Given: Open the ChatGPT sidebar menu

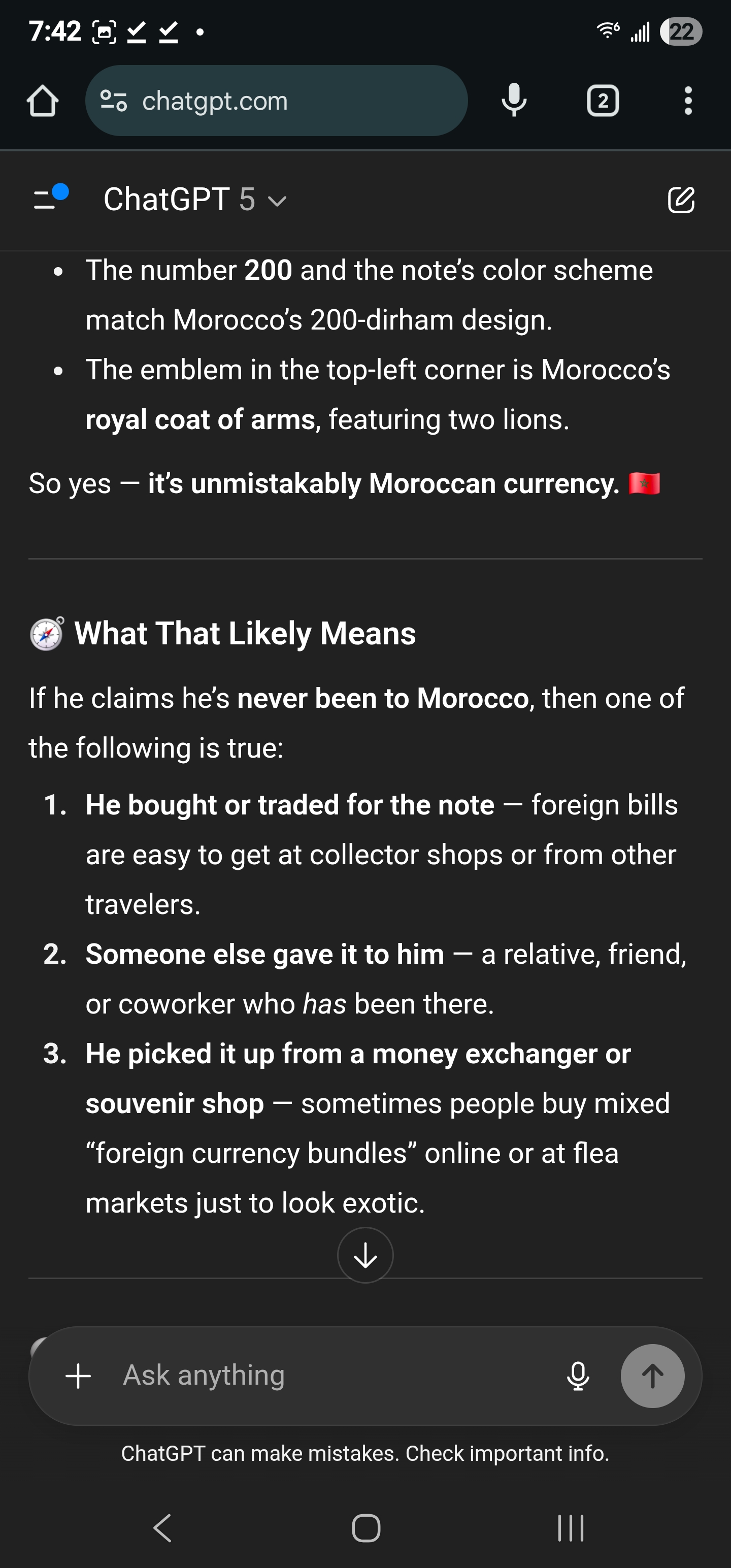Looking at the screenshot, I should 49,199.
